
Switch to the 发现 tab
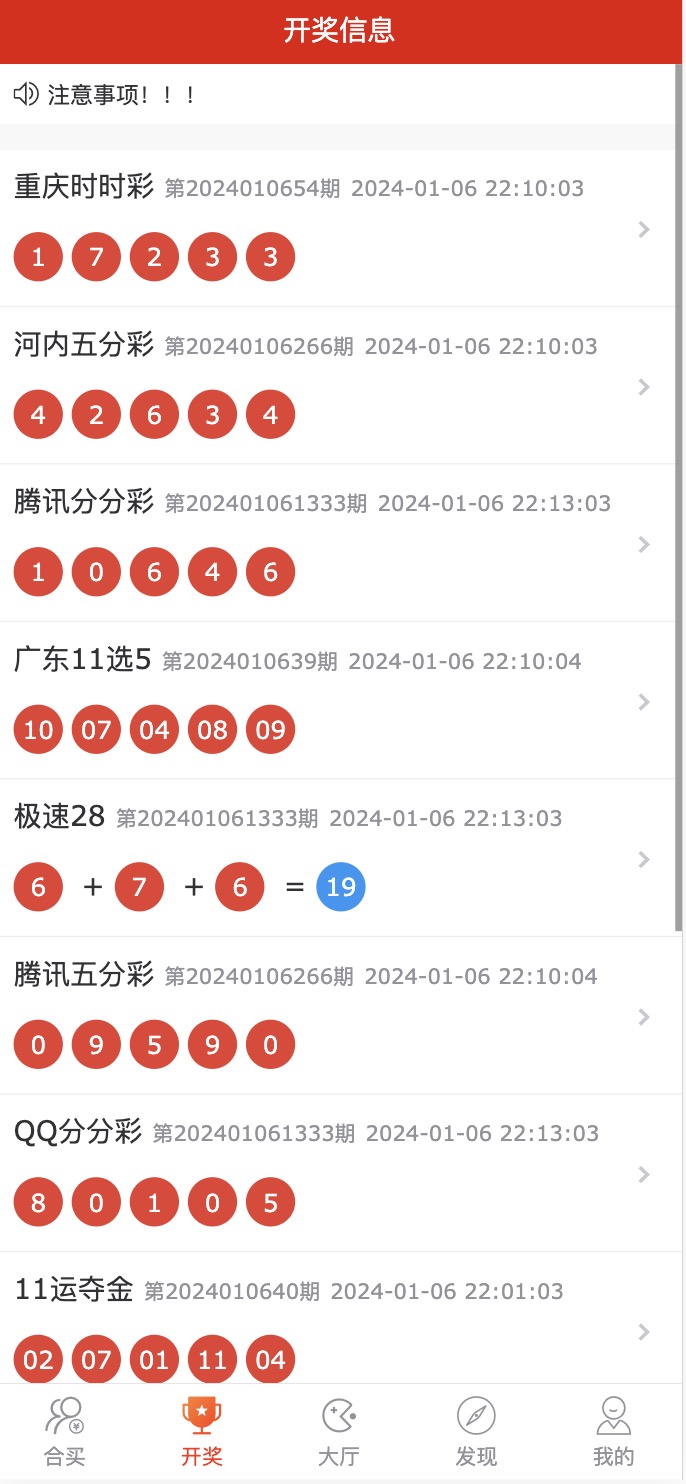point(476,1432)
